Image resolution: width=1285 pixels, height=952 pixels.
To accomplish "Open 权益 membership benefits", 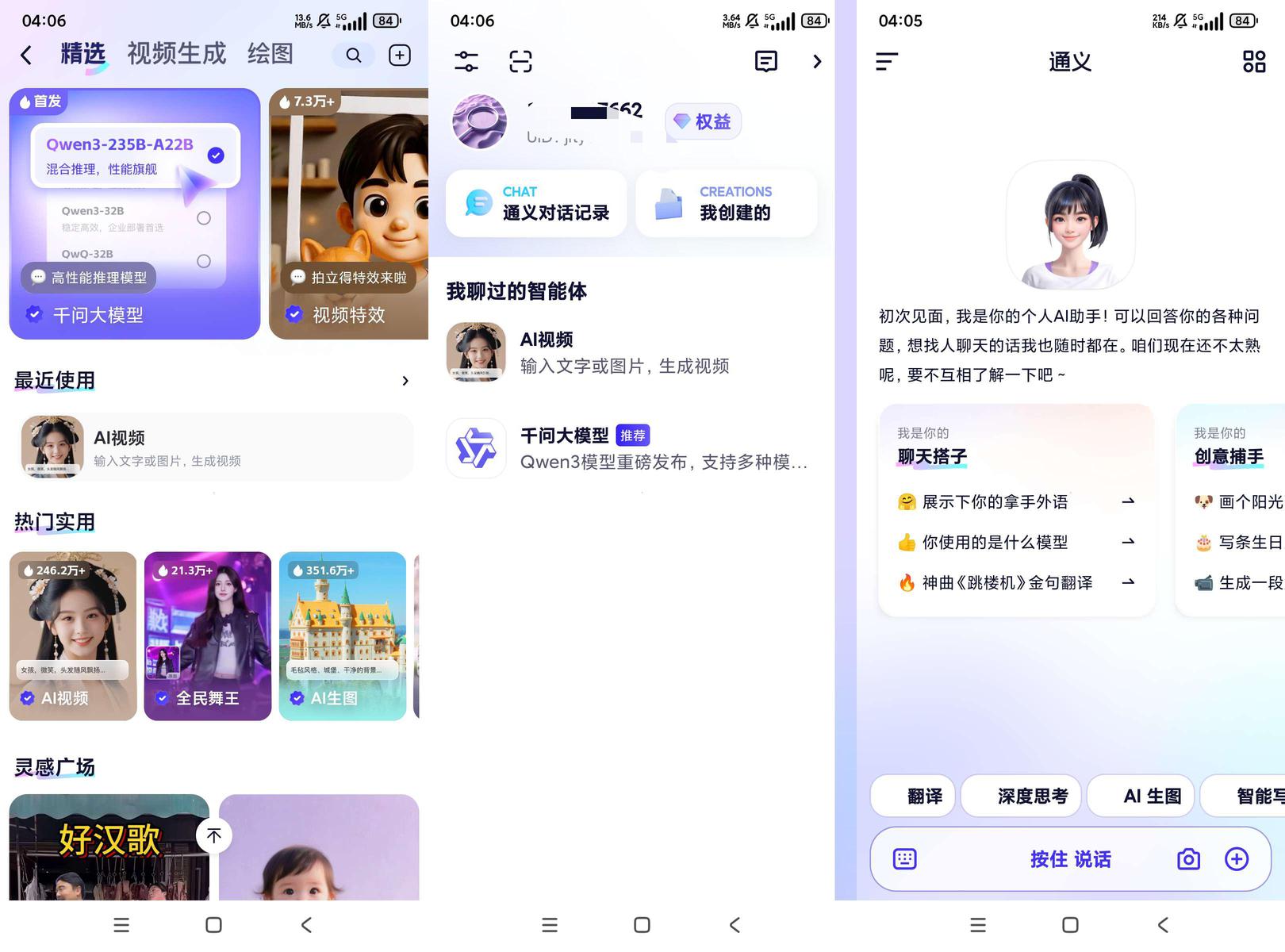I will tap(703, 121).
